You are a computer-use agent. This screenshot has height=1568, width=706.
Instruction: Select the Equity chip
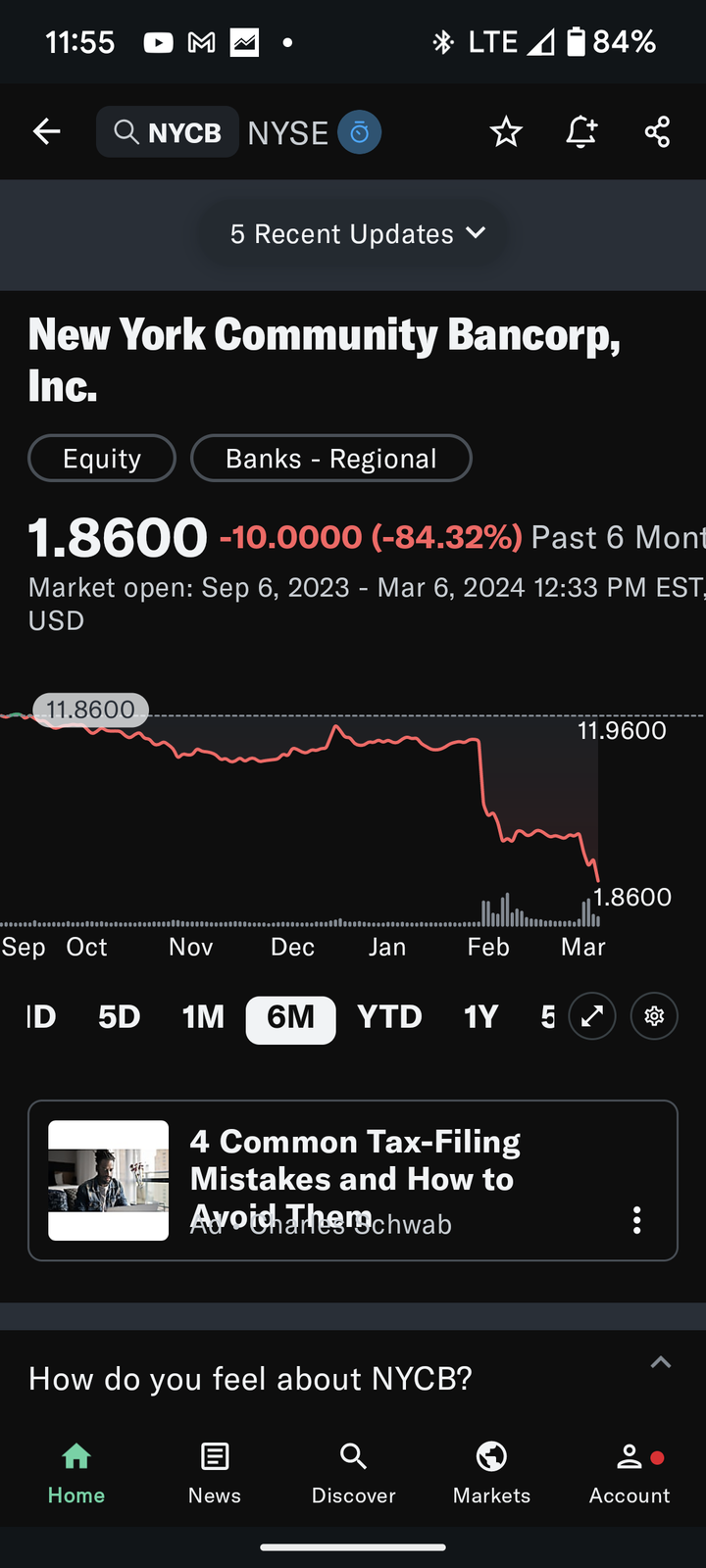[102, 458]
